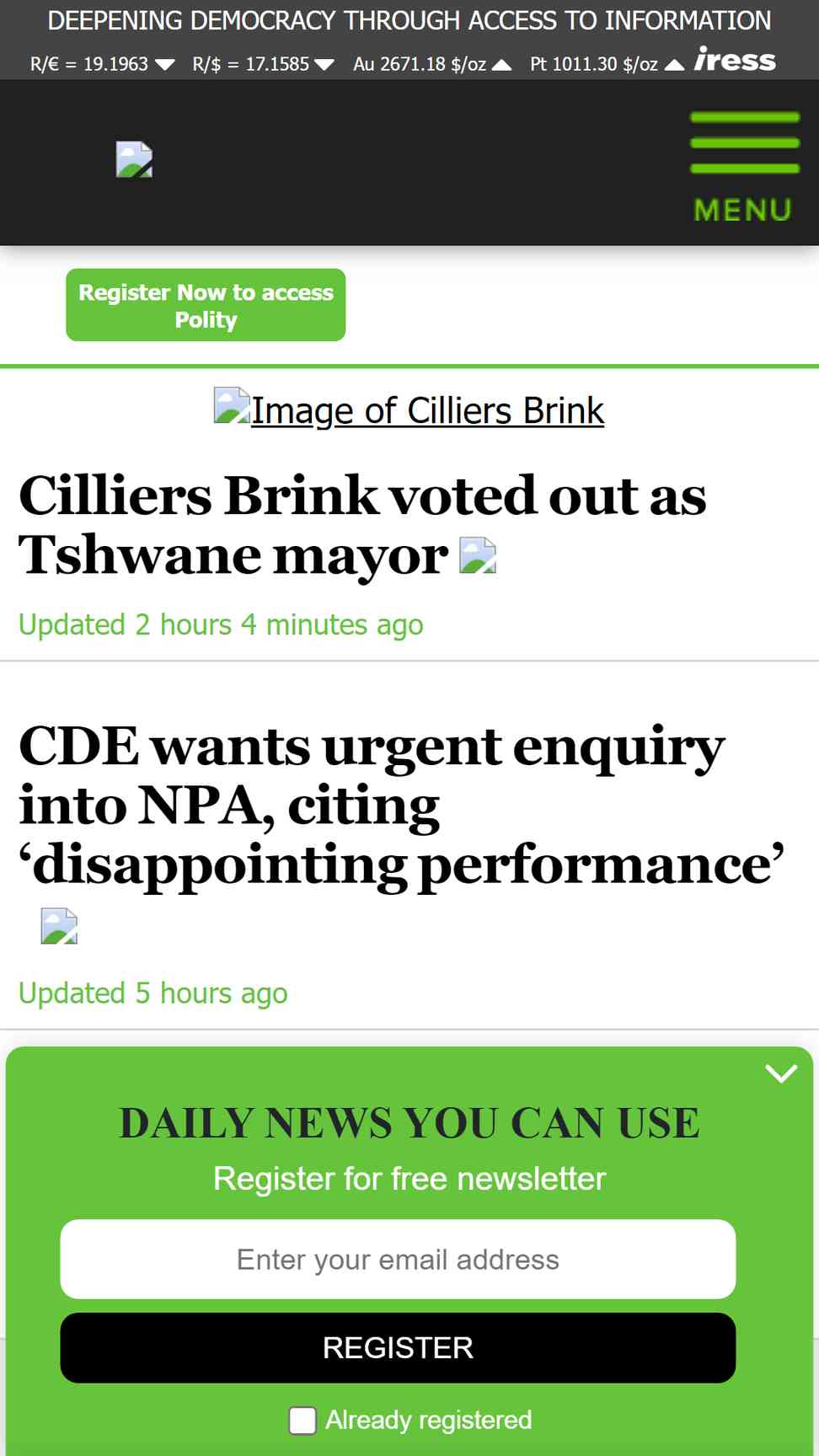Tap Register Now to access Polity
The height and width of the screenshot is (1456, 819).
(206, 305)
